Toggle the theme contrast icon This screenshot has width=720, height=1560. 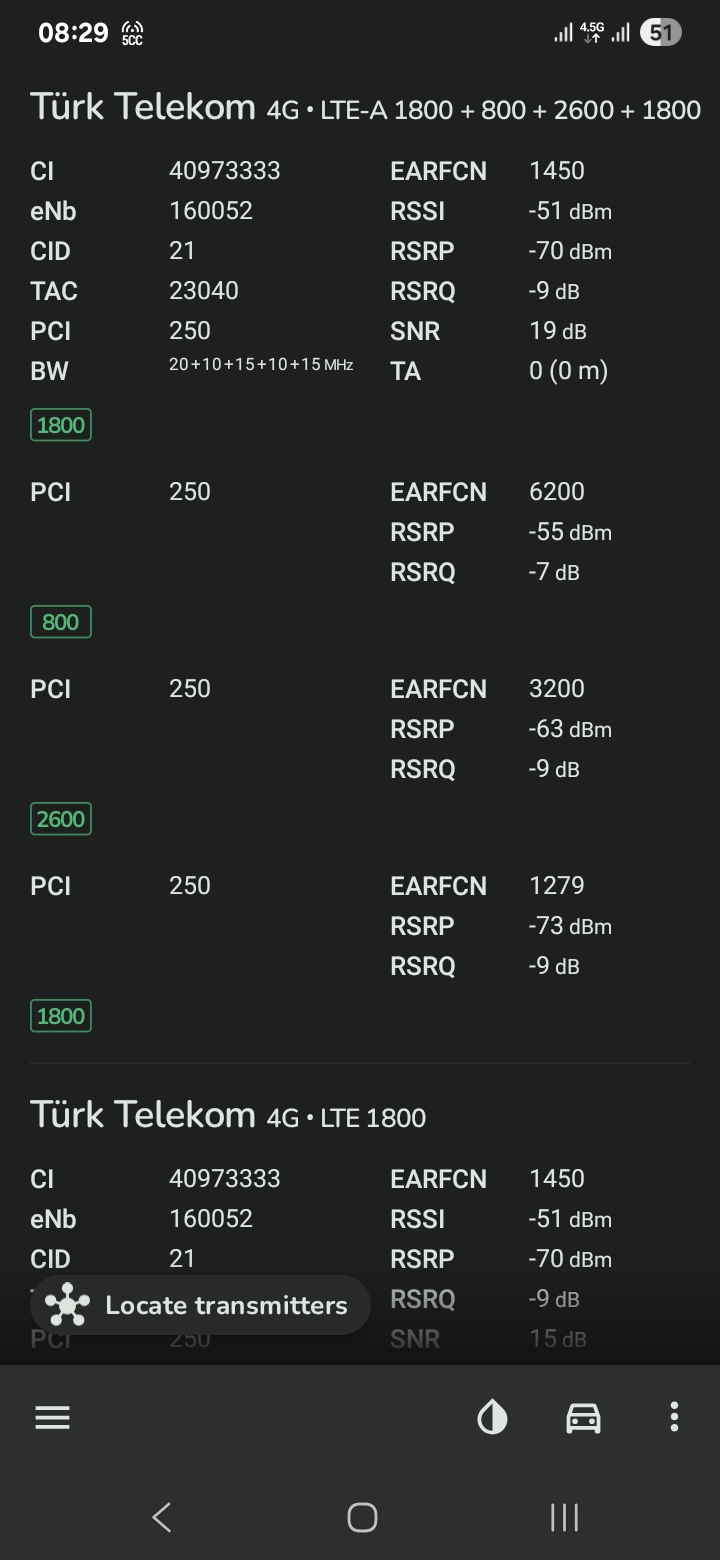pyautogui.click(x=492, y=1417)
